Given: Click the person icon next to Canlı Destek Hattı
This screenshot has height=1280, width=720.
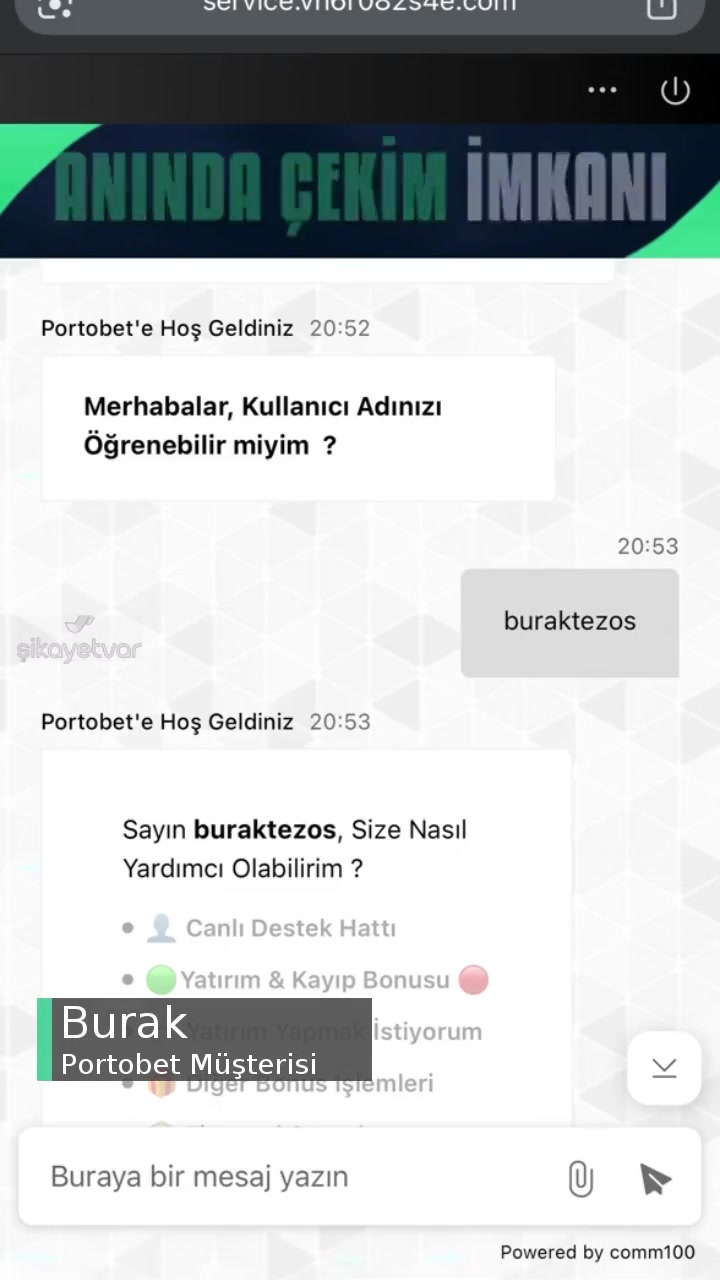Looking at the screenshot, I should pyautogui.click(x=161, y=927).
